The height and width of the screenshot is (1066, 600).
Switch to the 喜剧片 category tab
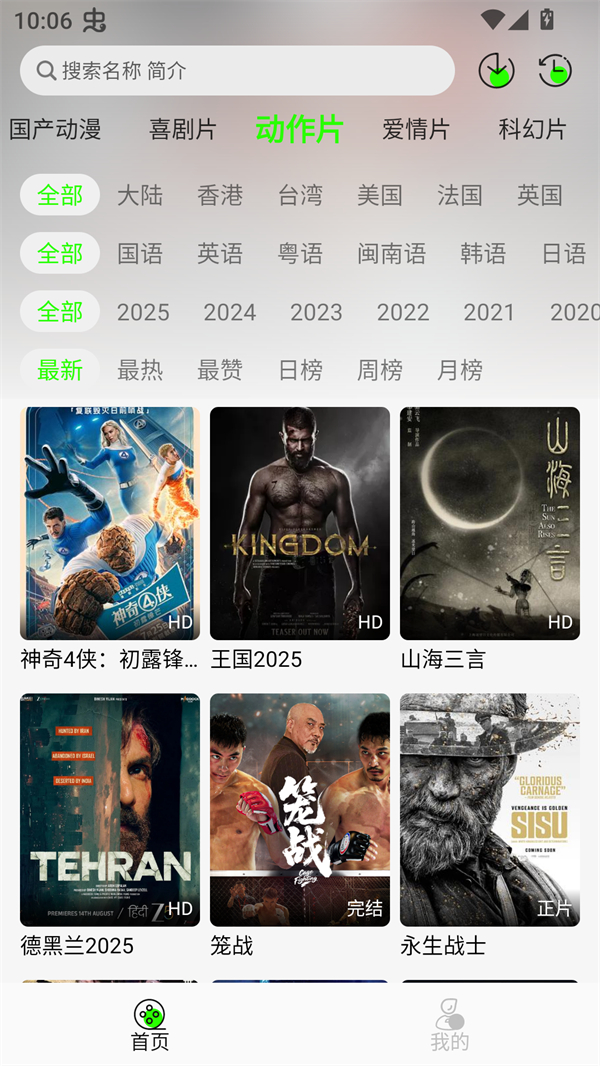point(182,129)
